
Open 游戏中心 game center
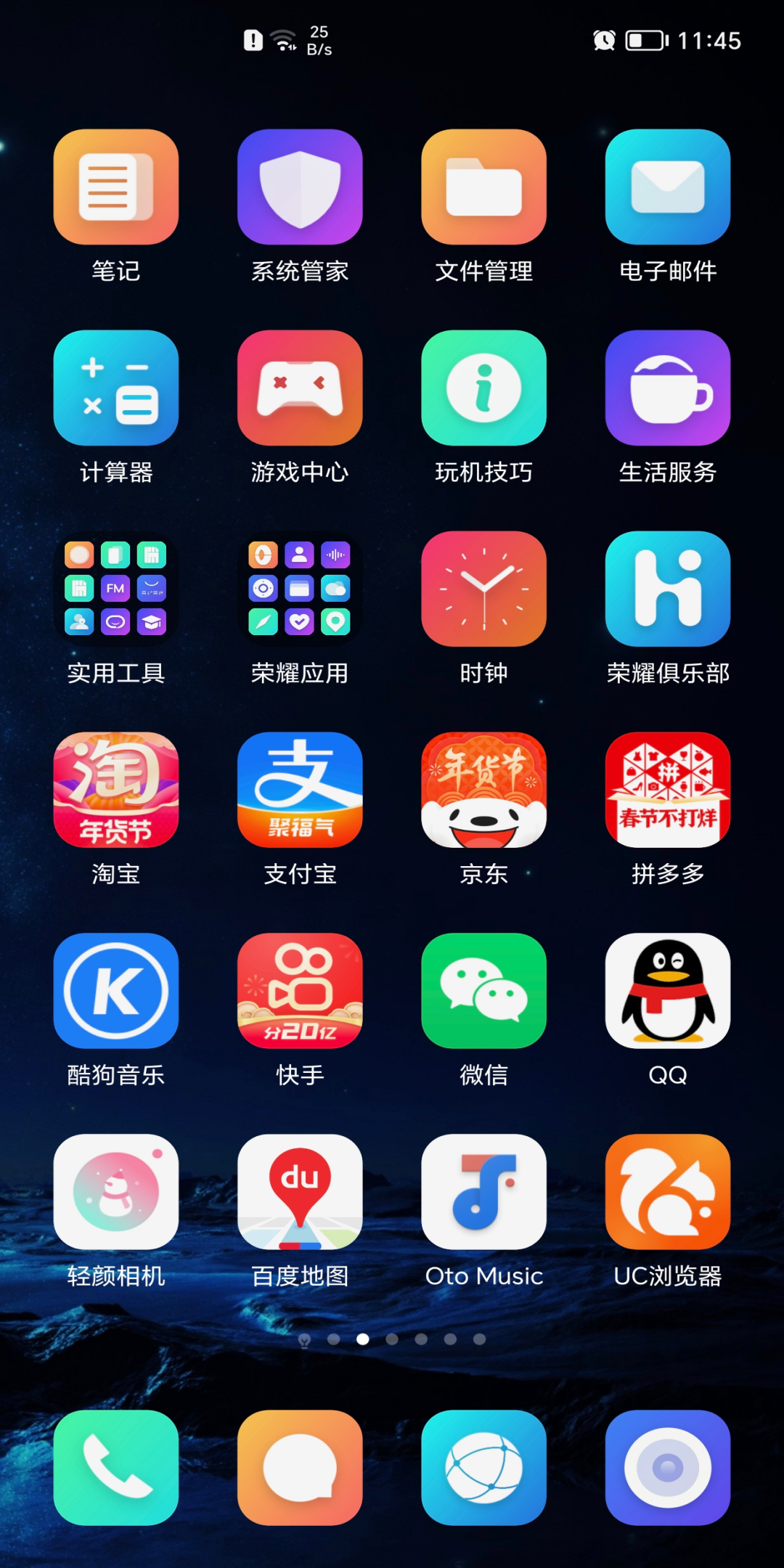click(x=300, y=388)
